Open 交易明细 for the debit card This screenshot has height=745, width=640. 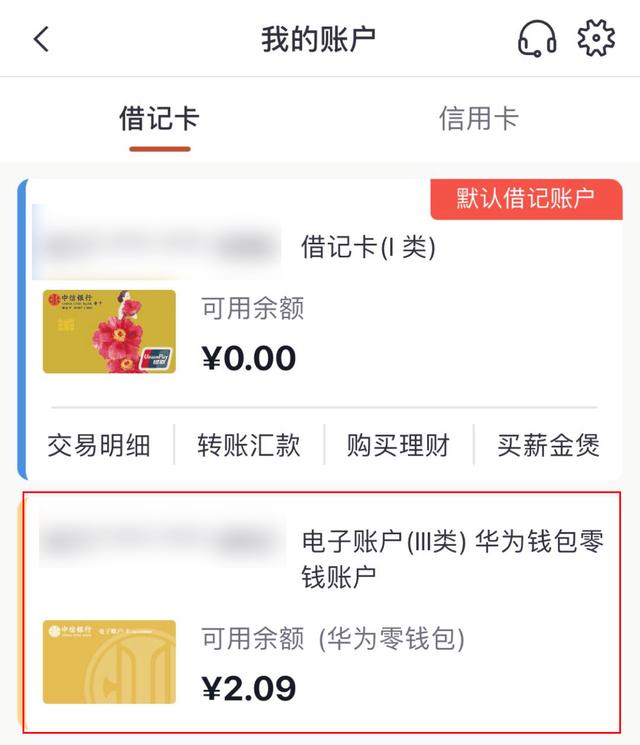(x=99, y=445)
